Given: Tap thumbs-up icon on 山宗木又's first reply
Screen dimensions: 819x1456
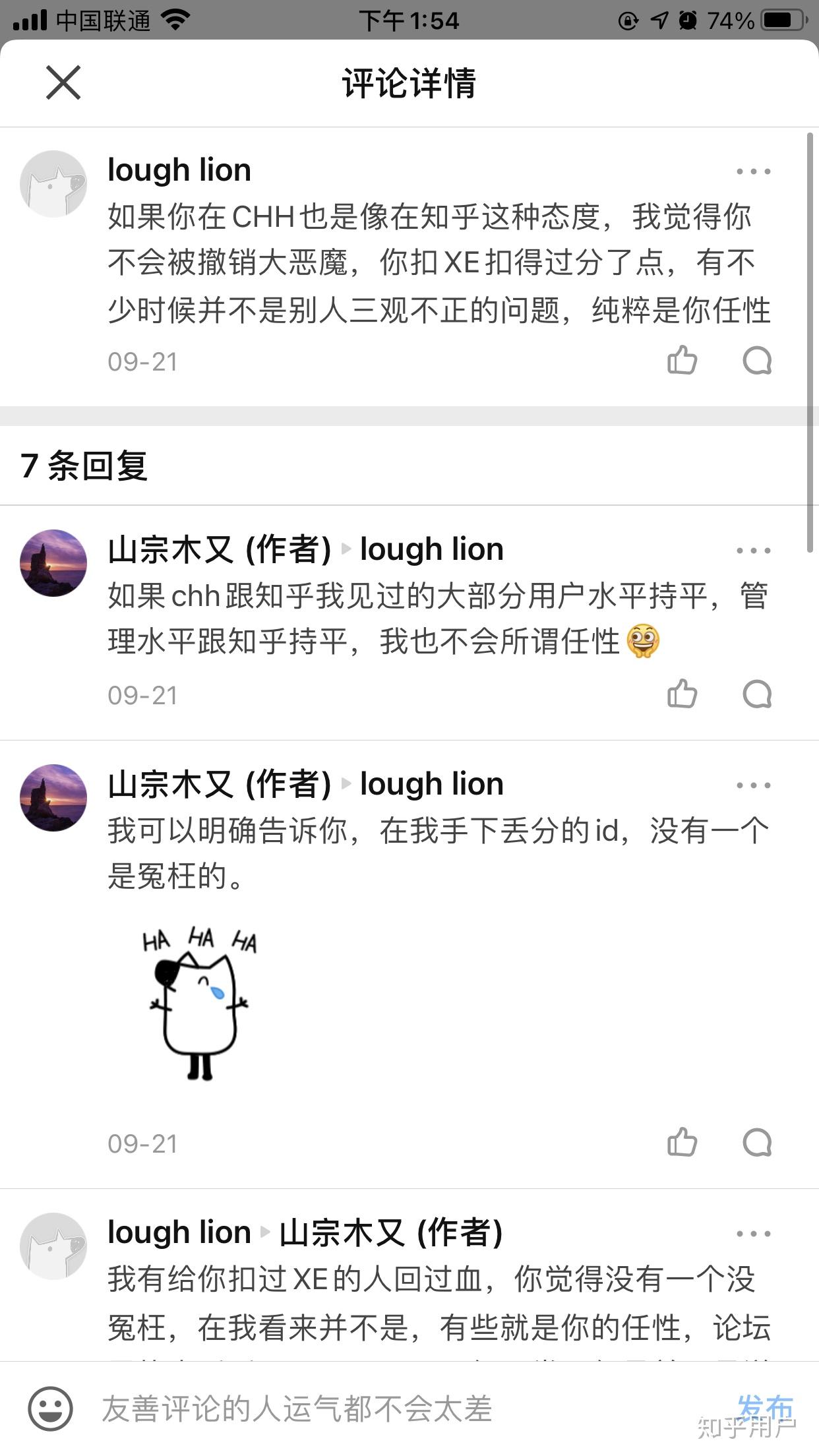Looking at the screenshot, I should [683, 694].
